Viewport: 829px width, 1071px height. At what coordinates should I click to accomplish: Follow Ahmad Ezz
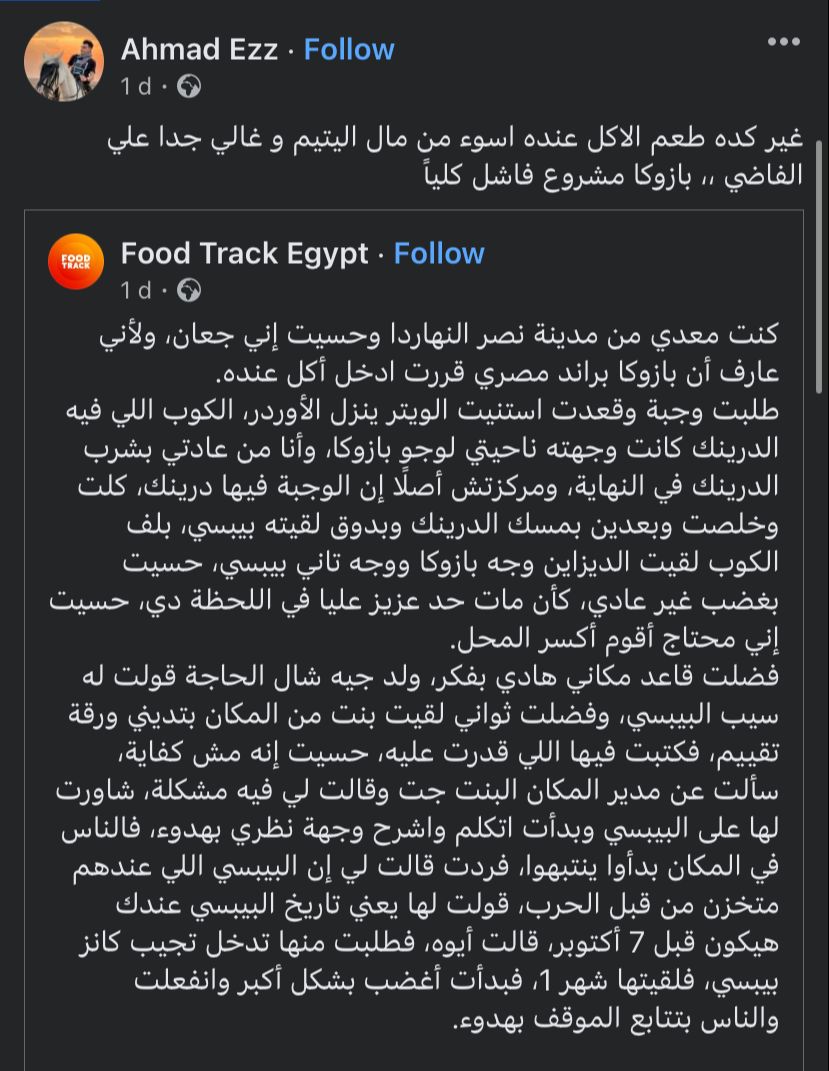[349, 49]
